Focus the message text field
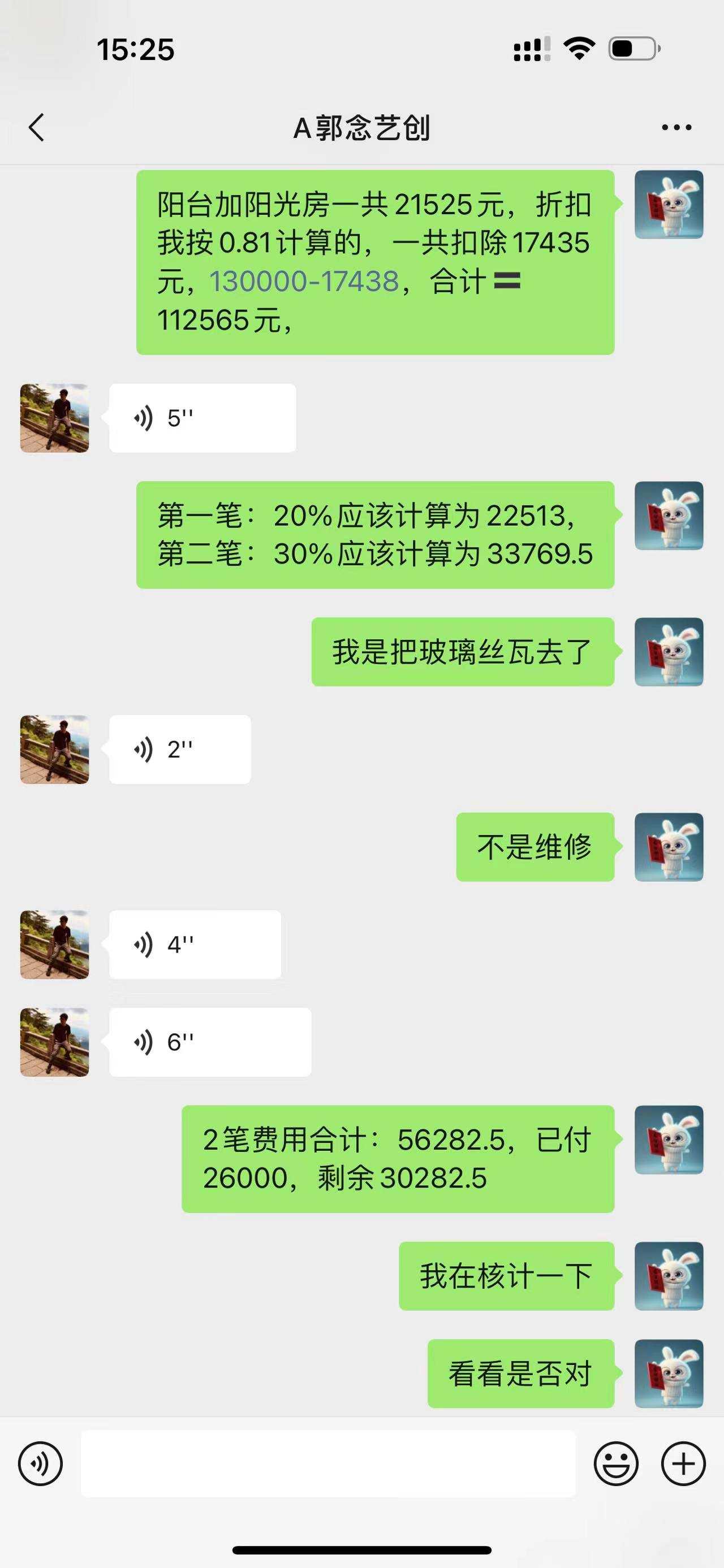This screenshot has height=1568, width=724. (328, 1464)
